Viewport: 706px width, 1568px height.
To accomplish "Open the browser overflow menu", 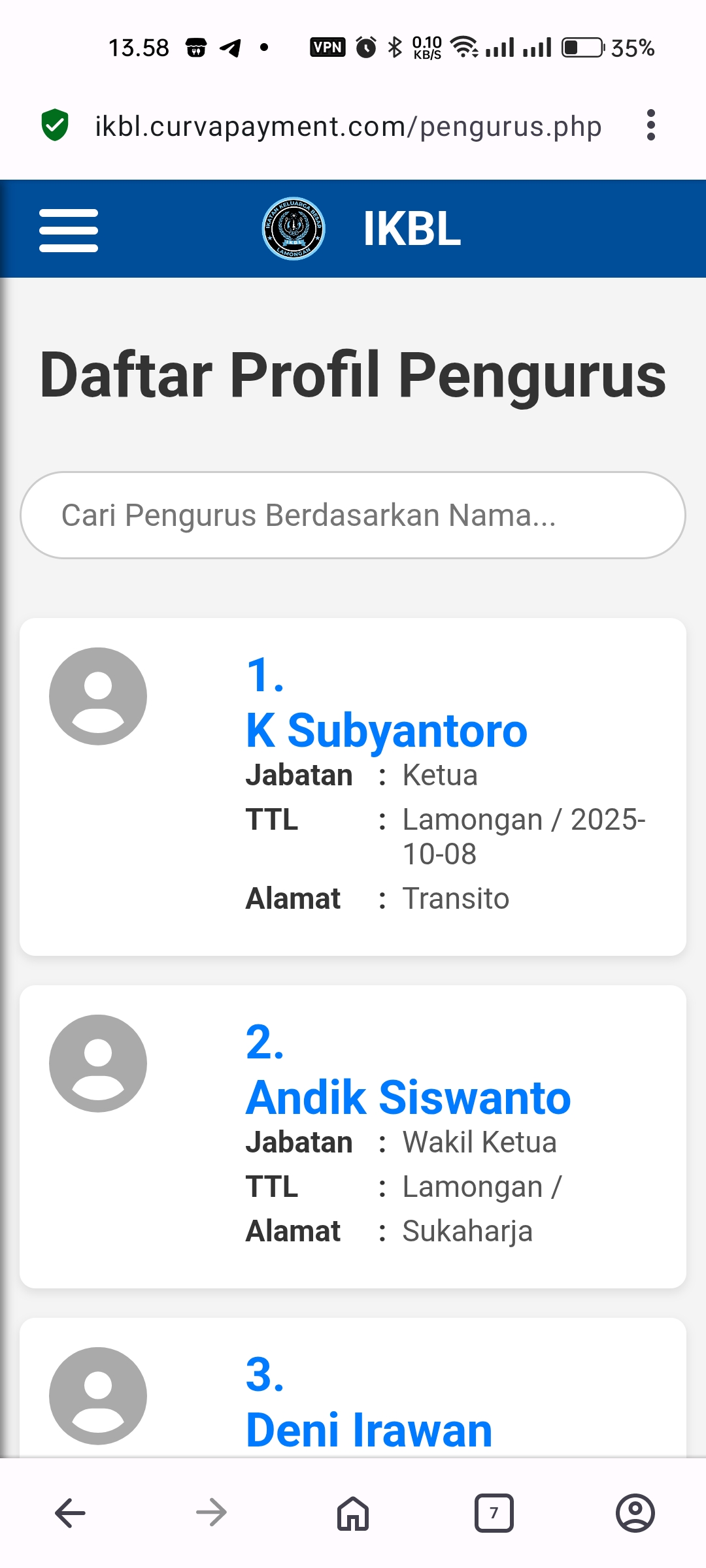I will tap(651, 125).
